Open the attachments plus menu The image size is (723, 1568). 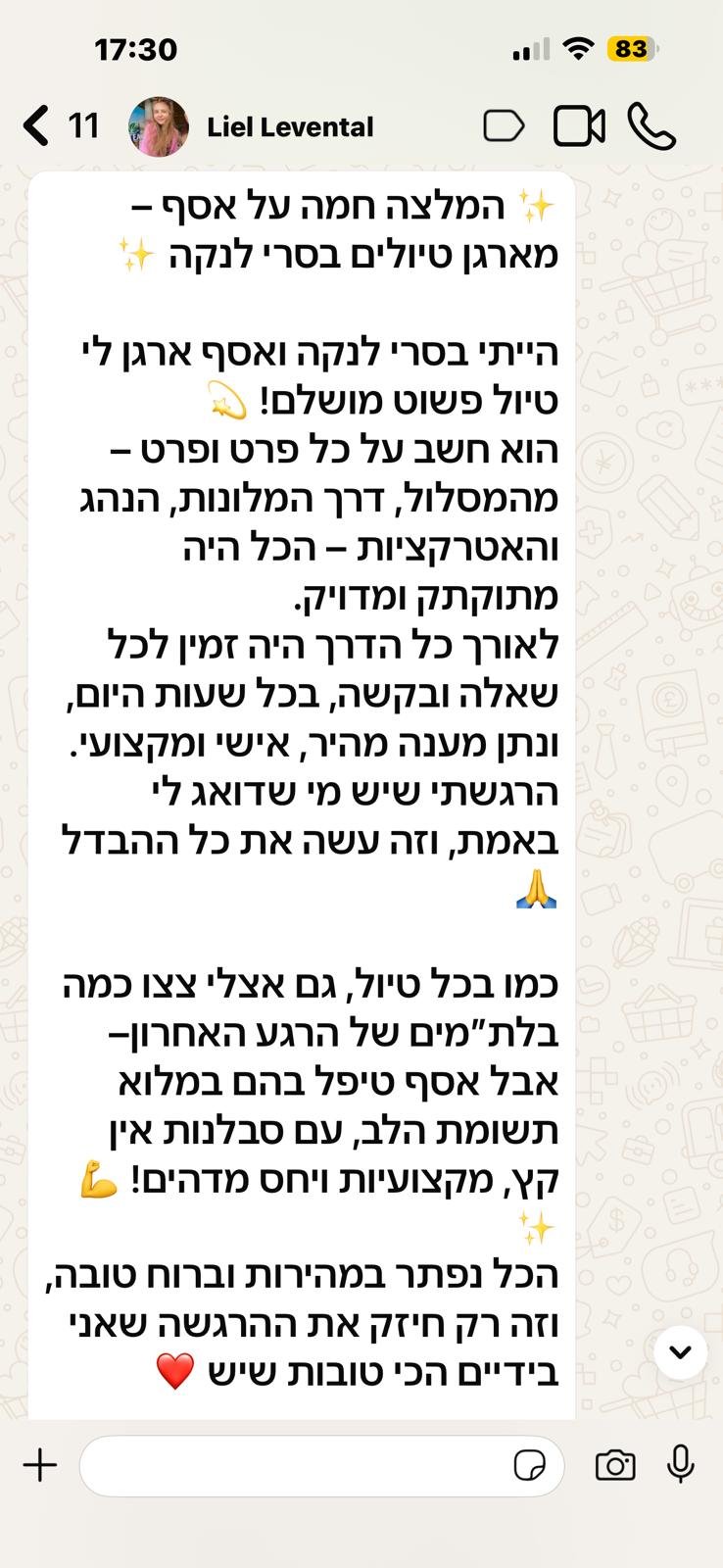coord(40,1466)
